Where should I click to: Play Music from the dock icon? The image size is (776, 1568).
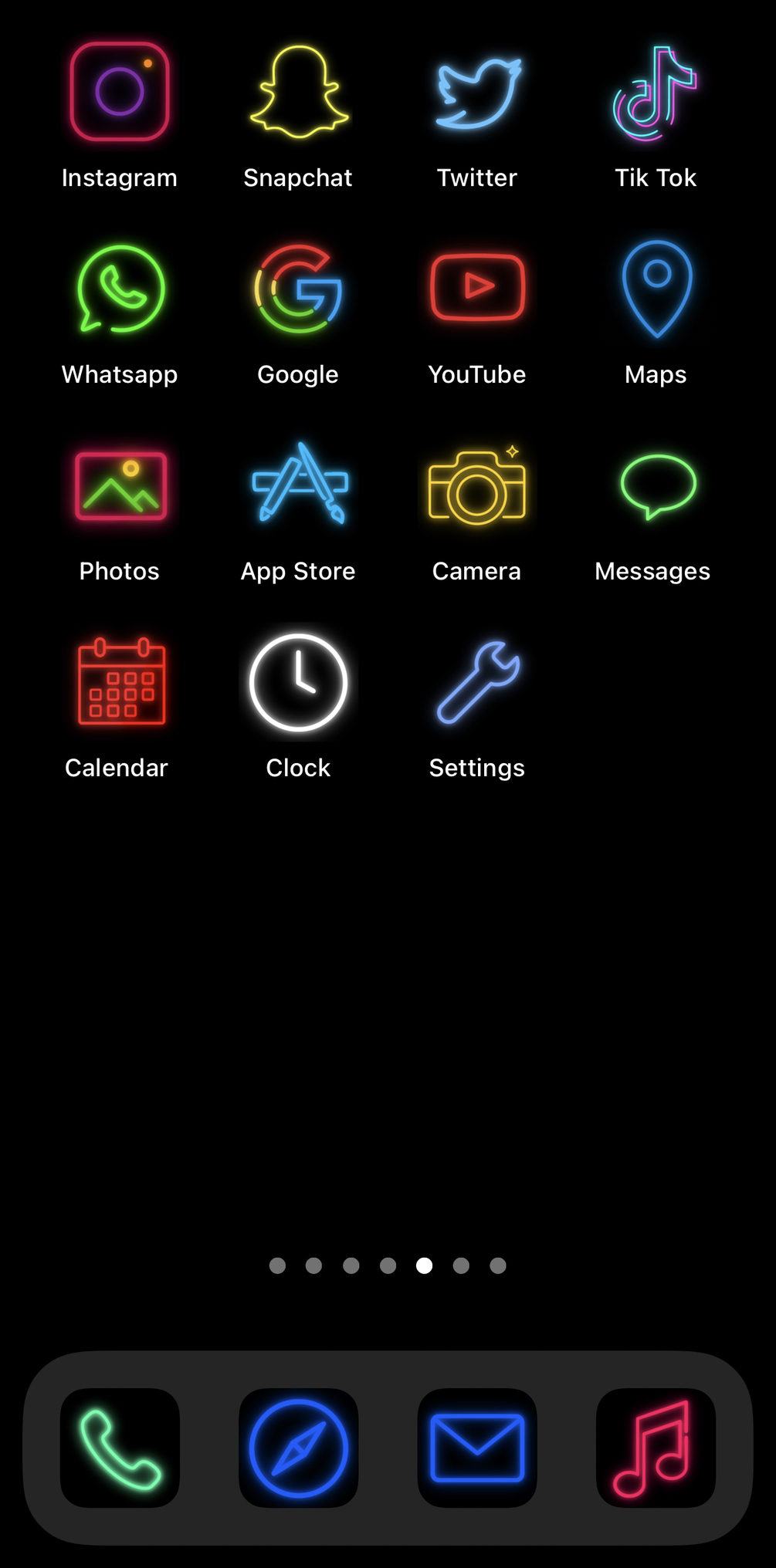pos(655,1448)
